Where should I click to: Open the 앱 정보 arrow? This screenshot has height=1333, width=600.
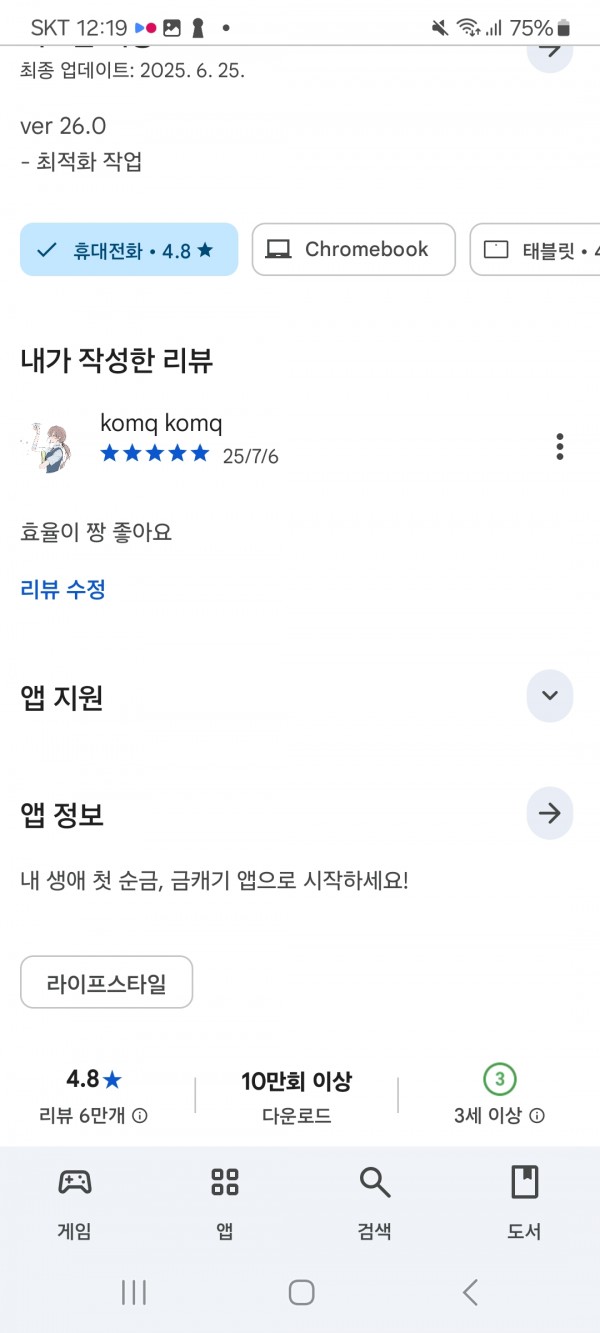[550, 813]
